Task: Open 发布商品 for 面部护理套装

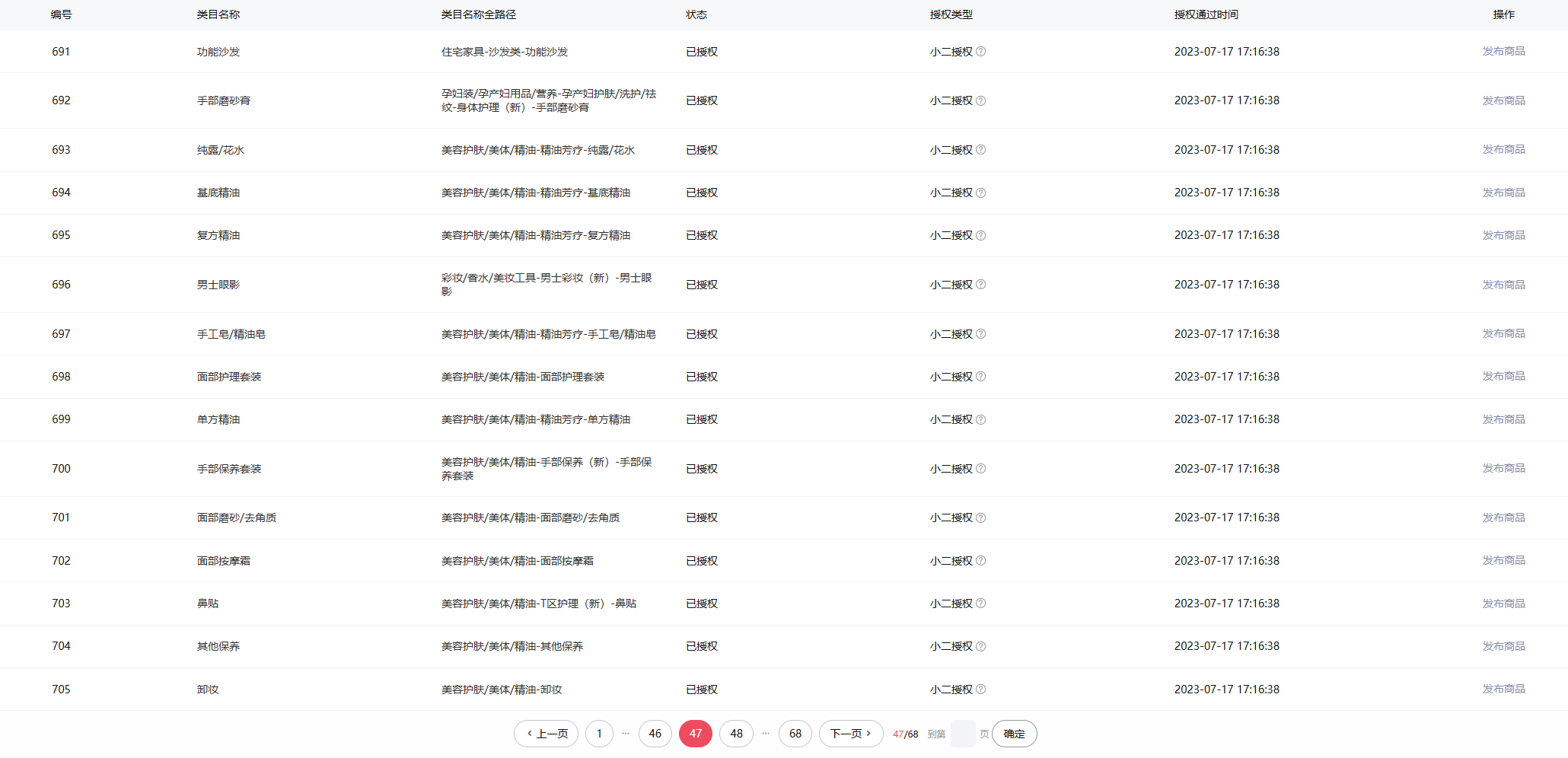Action: (1503, 376)
